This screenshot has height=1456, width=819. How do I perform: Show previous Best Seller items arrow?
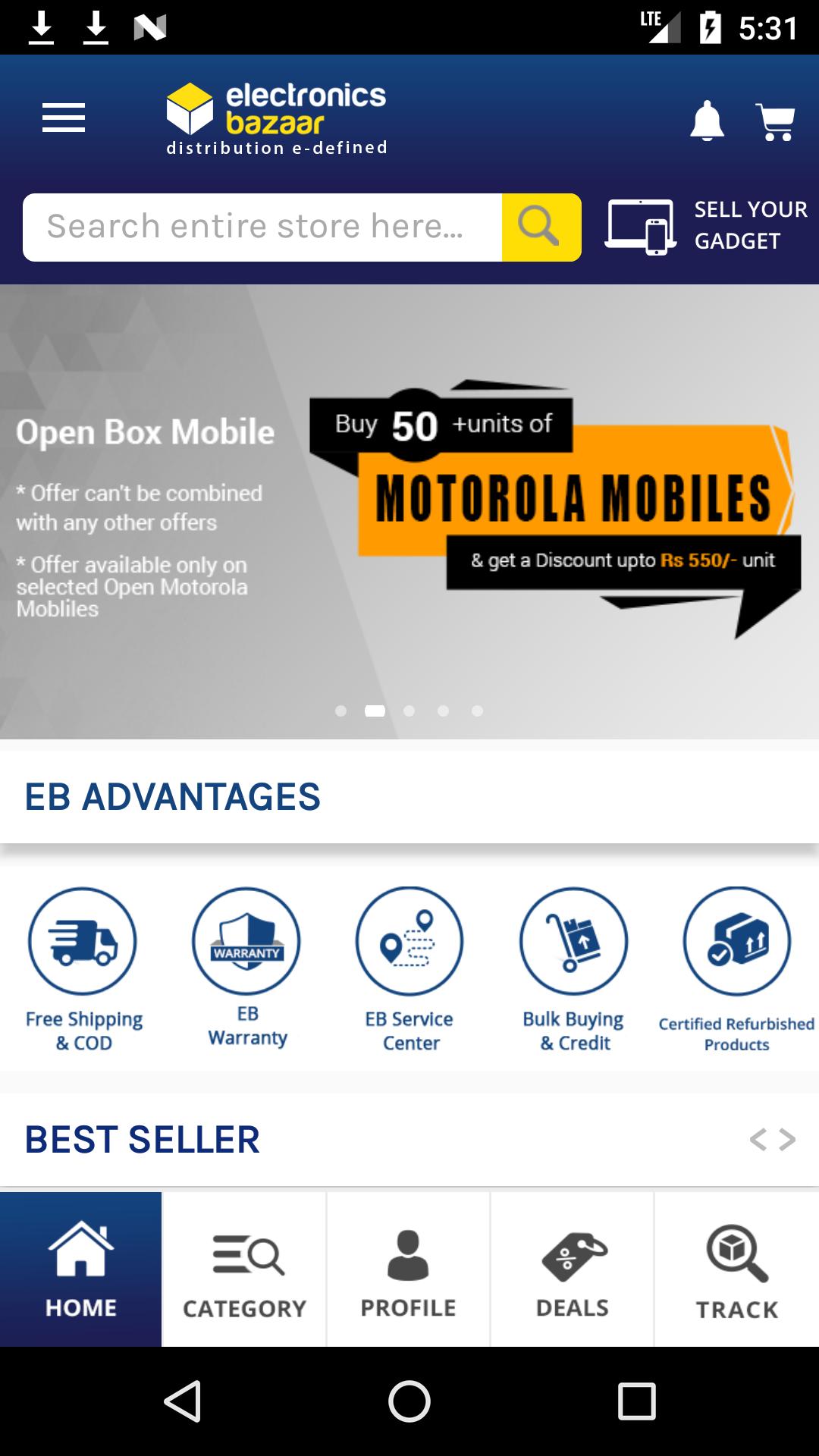[758, 1139]
